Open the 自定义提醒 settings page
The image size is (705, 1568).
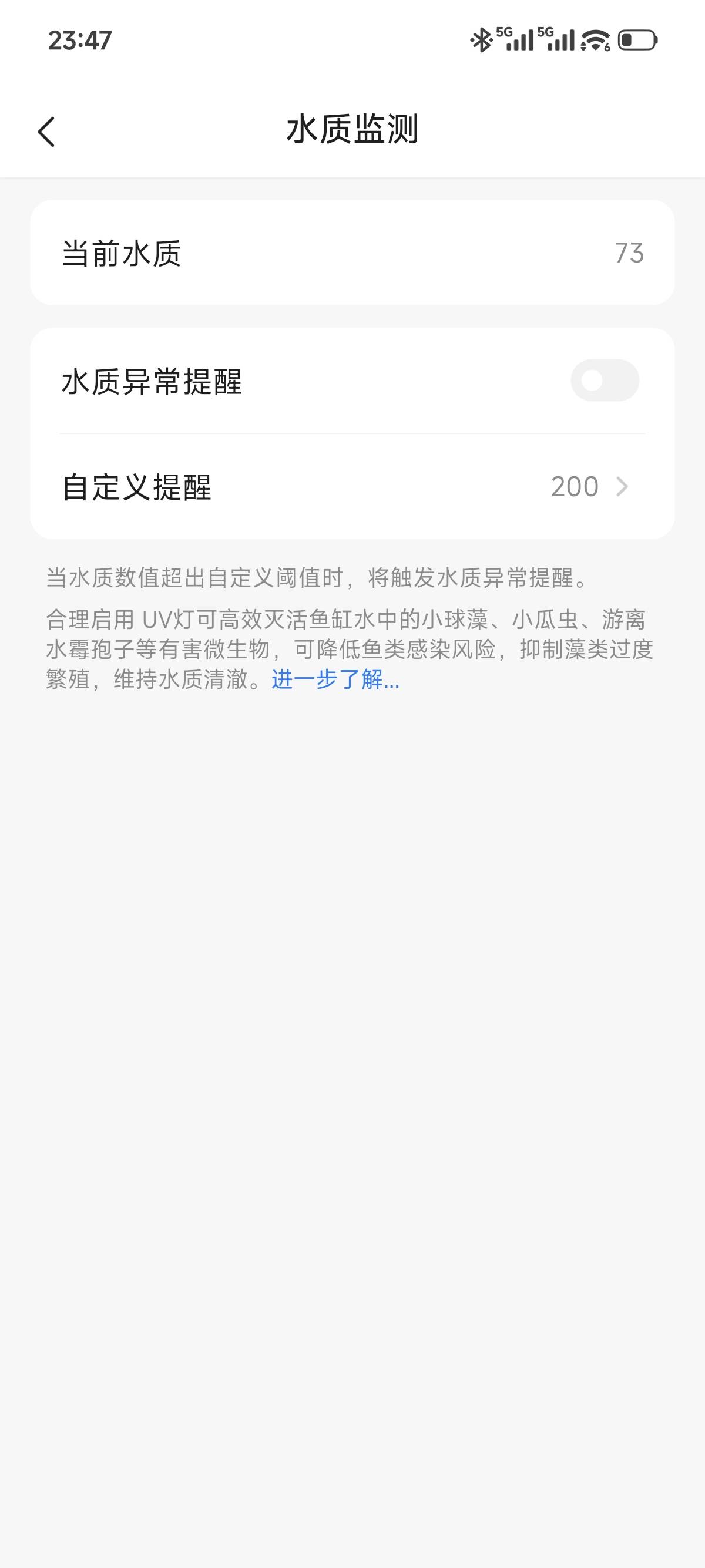(352, 486)
